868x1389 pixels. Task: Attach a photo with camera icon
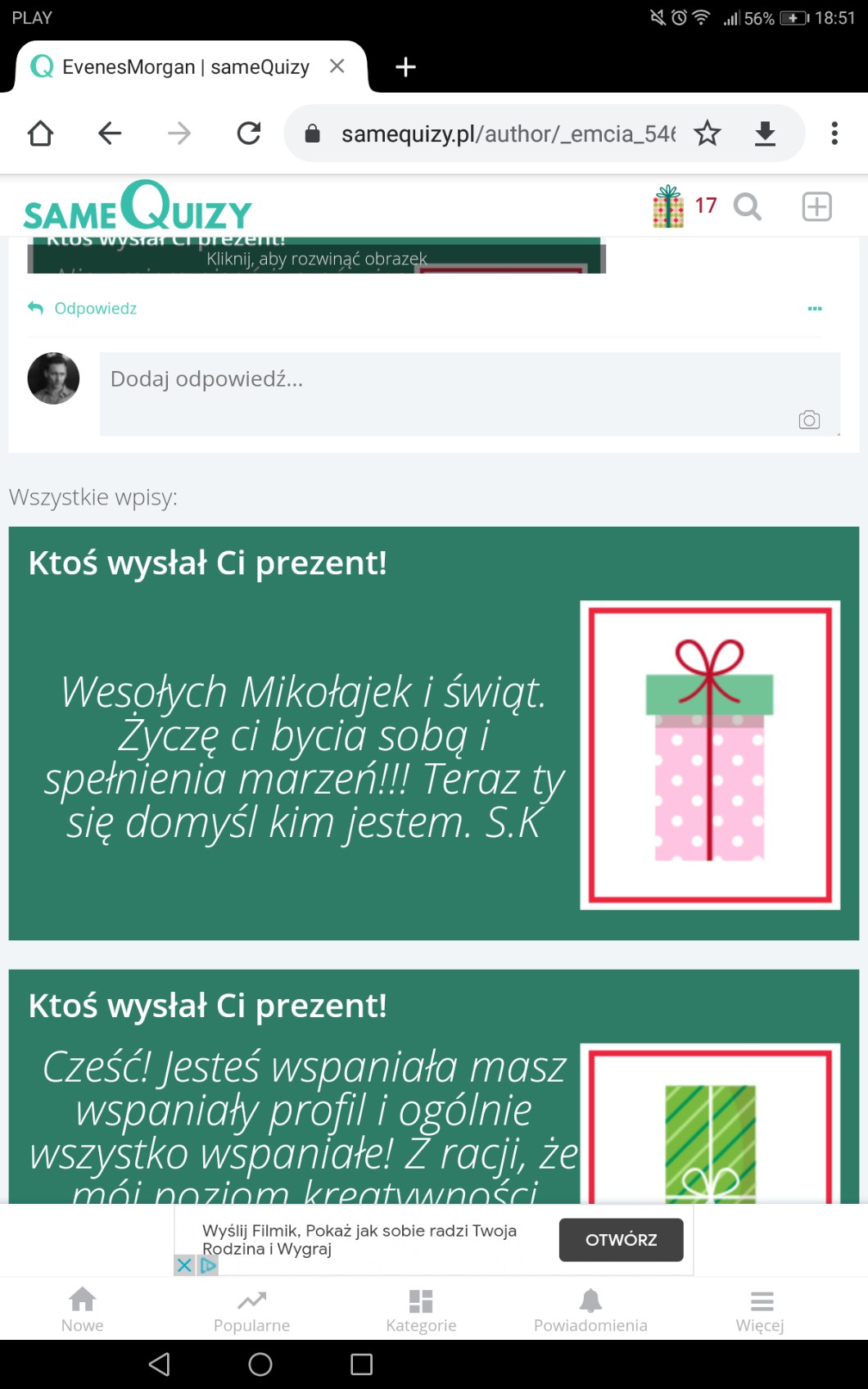tap(809, 420)
